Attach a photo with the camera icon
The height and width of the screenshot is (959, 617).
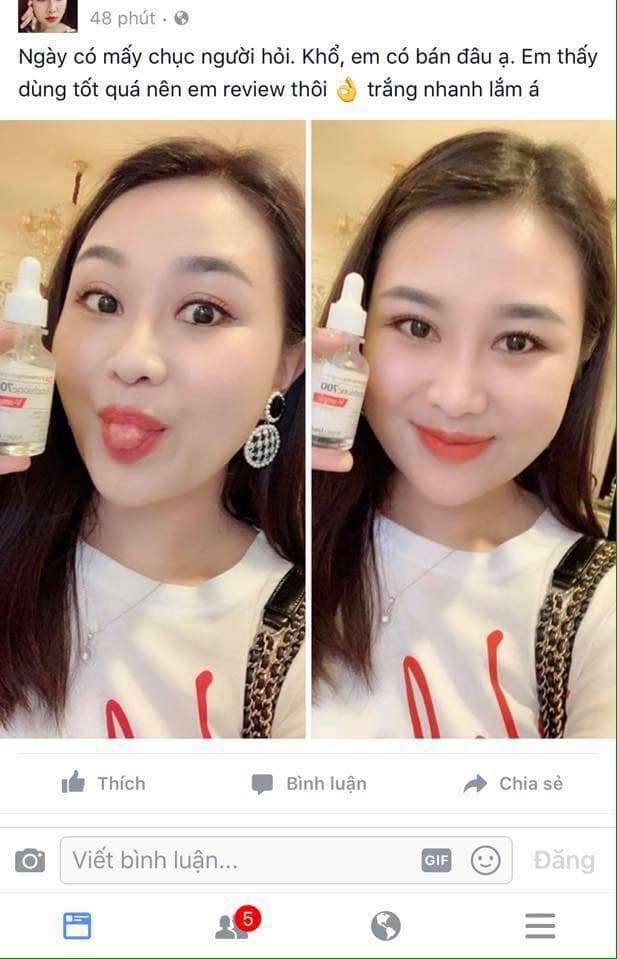[30, 860]
